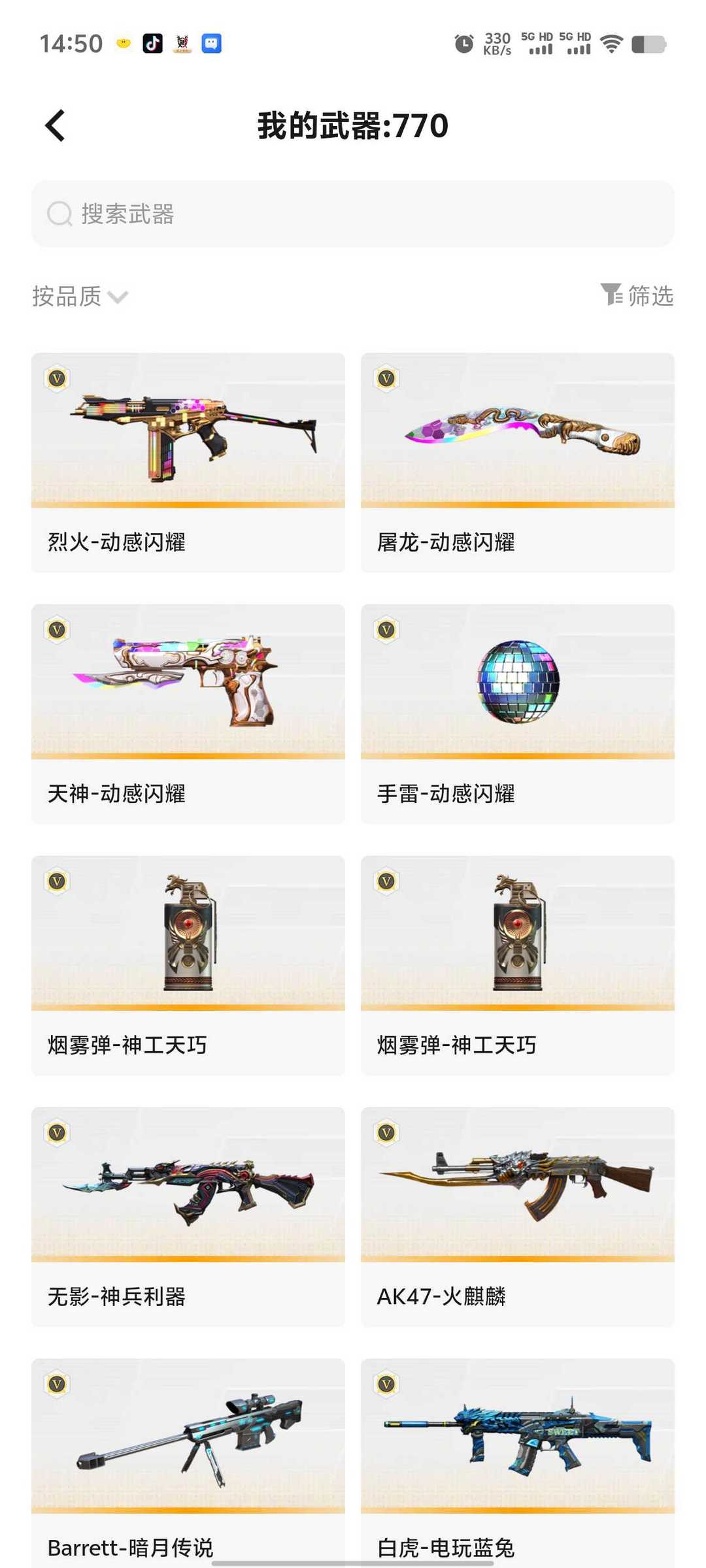
Task: Click the back arrow icon
Action: click(x=55, y=125)
